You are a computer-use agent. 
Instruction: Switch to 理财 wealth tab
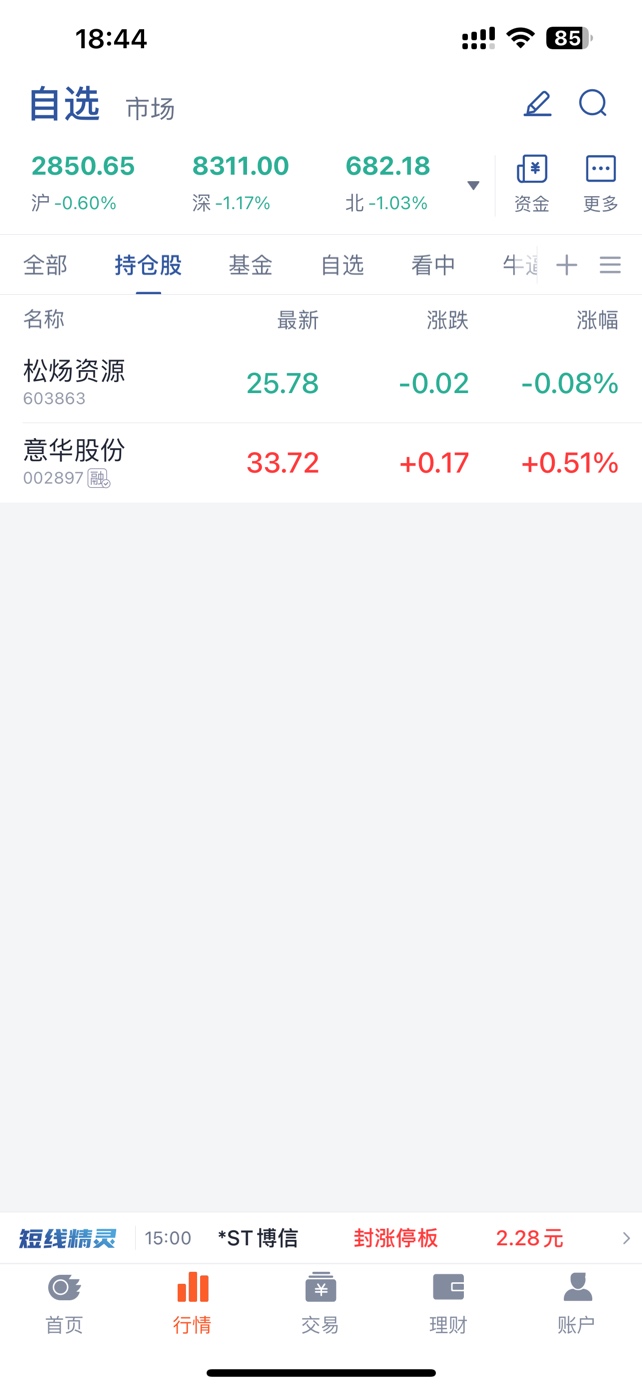tap(448, 1304)
